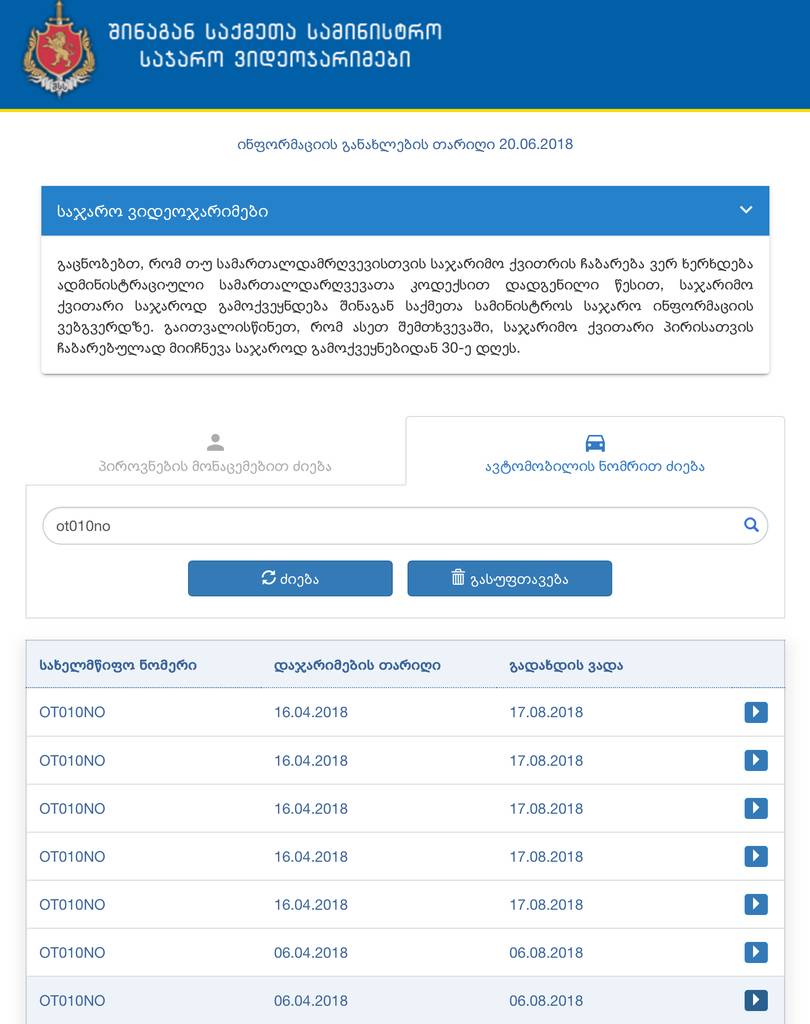Collapse the საჯარო ვიდეოჯარიმები info panel
The height and width of the screenshot is (1024, 810).
coord(745,210)
